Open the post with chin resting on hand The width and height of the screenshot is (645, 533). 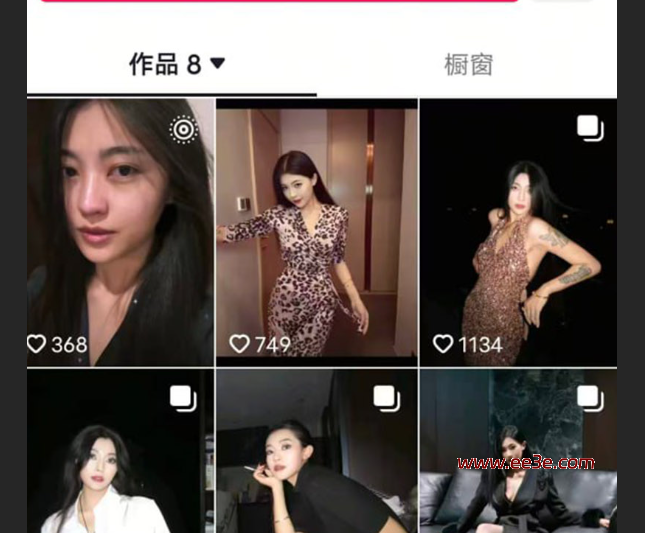[316, 452]
